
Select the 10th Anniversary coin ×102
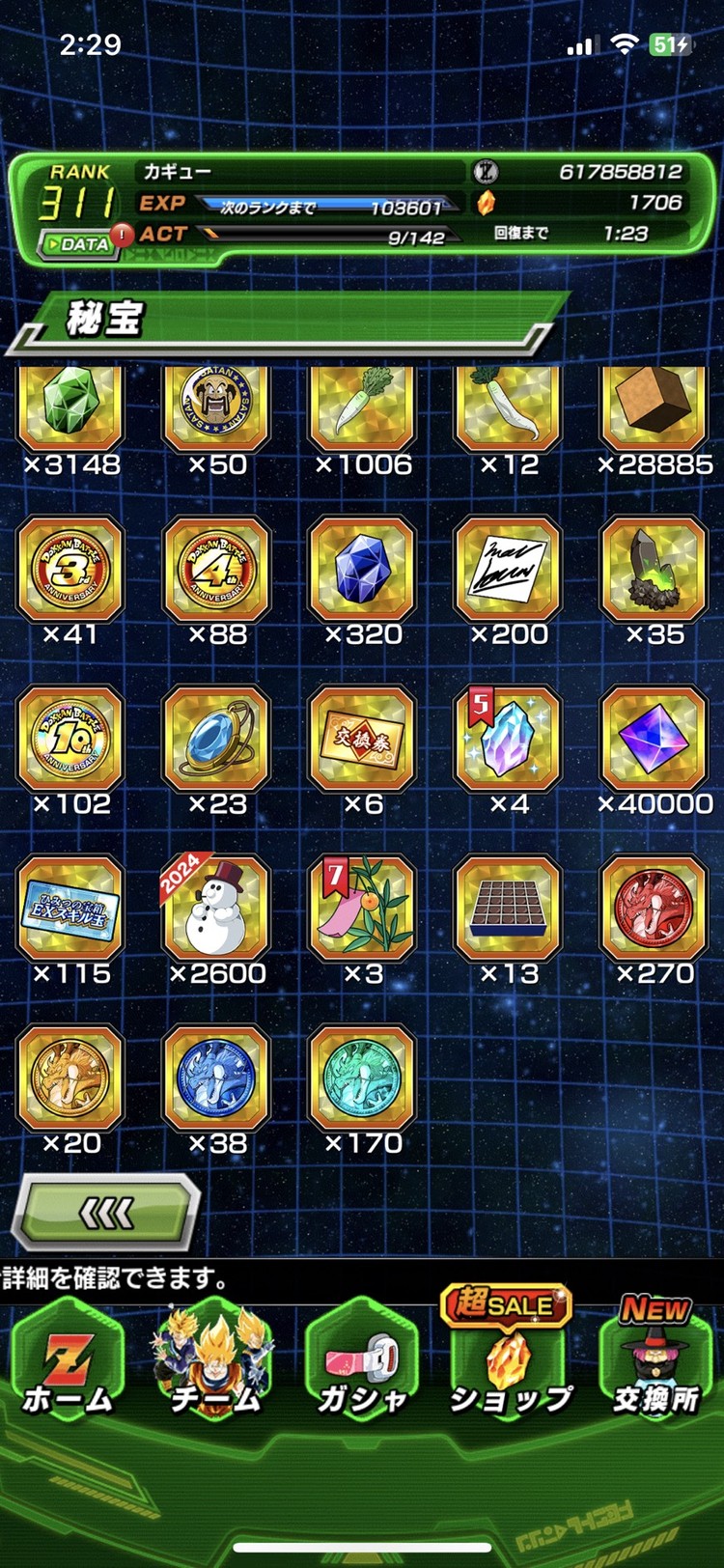point(70,739)
